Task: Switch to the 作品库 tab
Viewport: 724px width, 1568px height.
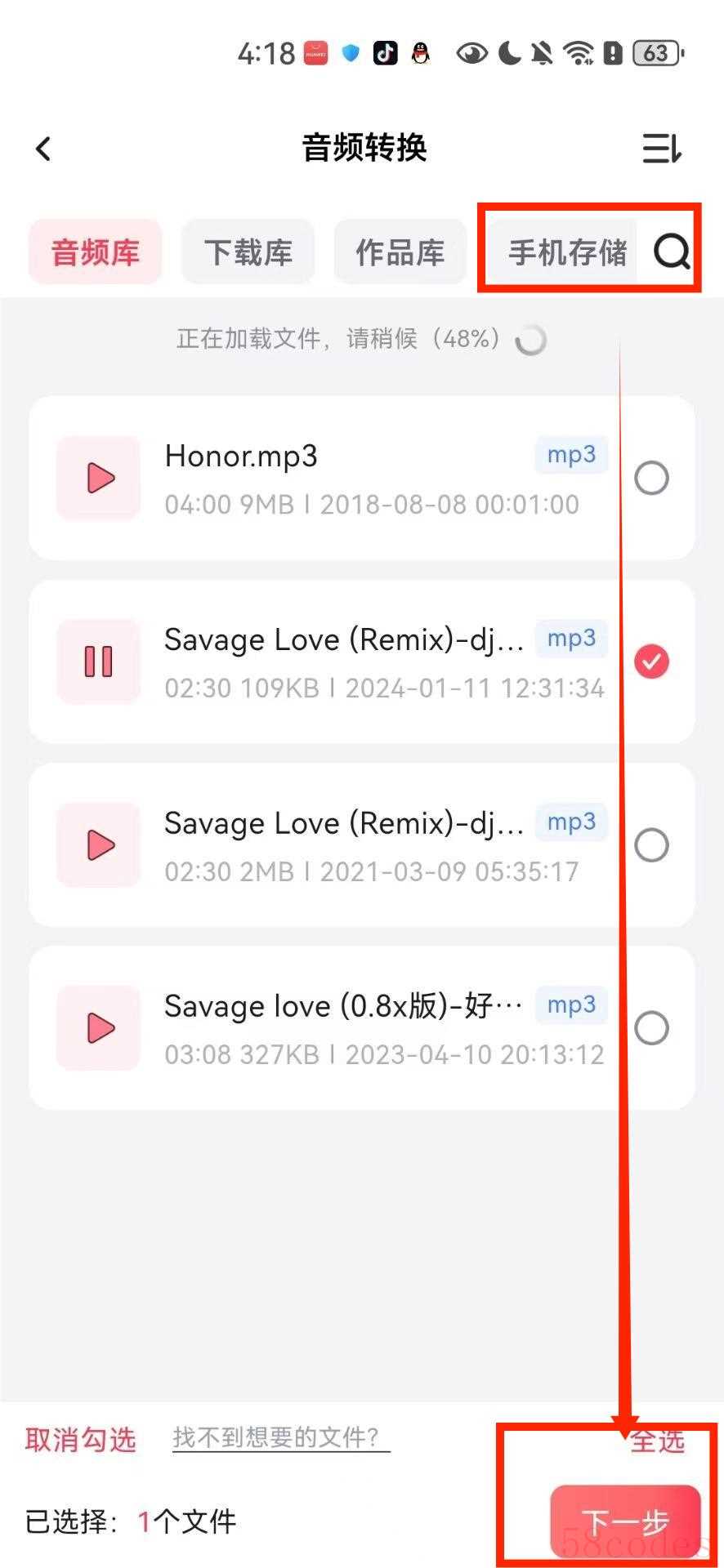Action: click(x=400, y=252)
